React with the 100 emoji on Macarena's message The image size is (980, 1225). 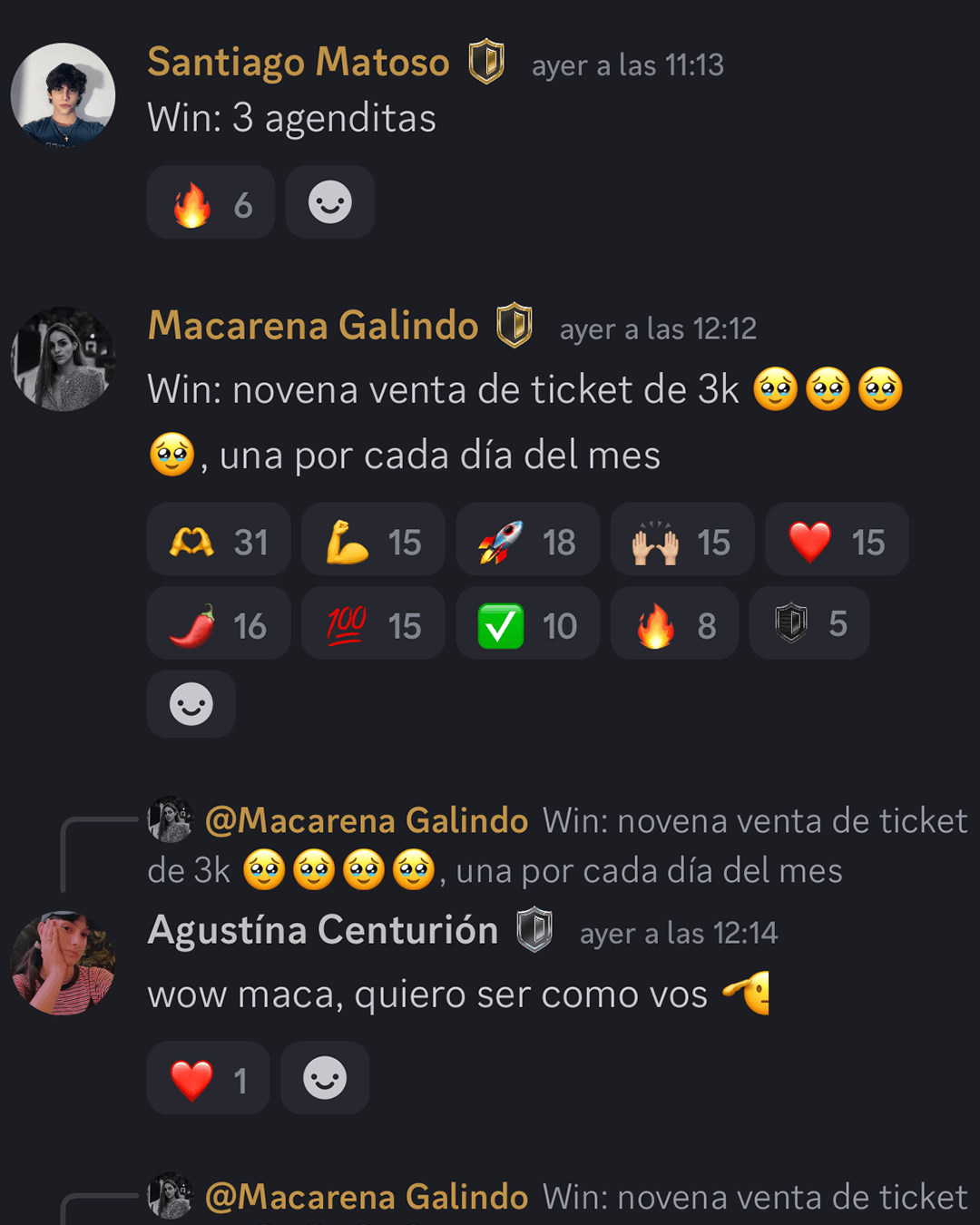373,623
